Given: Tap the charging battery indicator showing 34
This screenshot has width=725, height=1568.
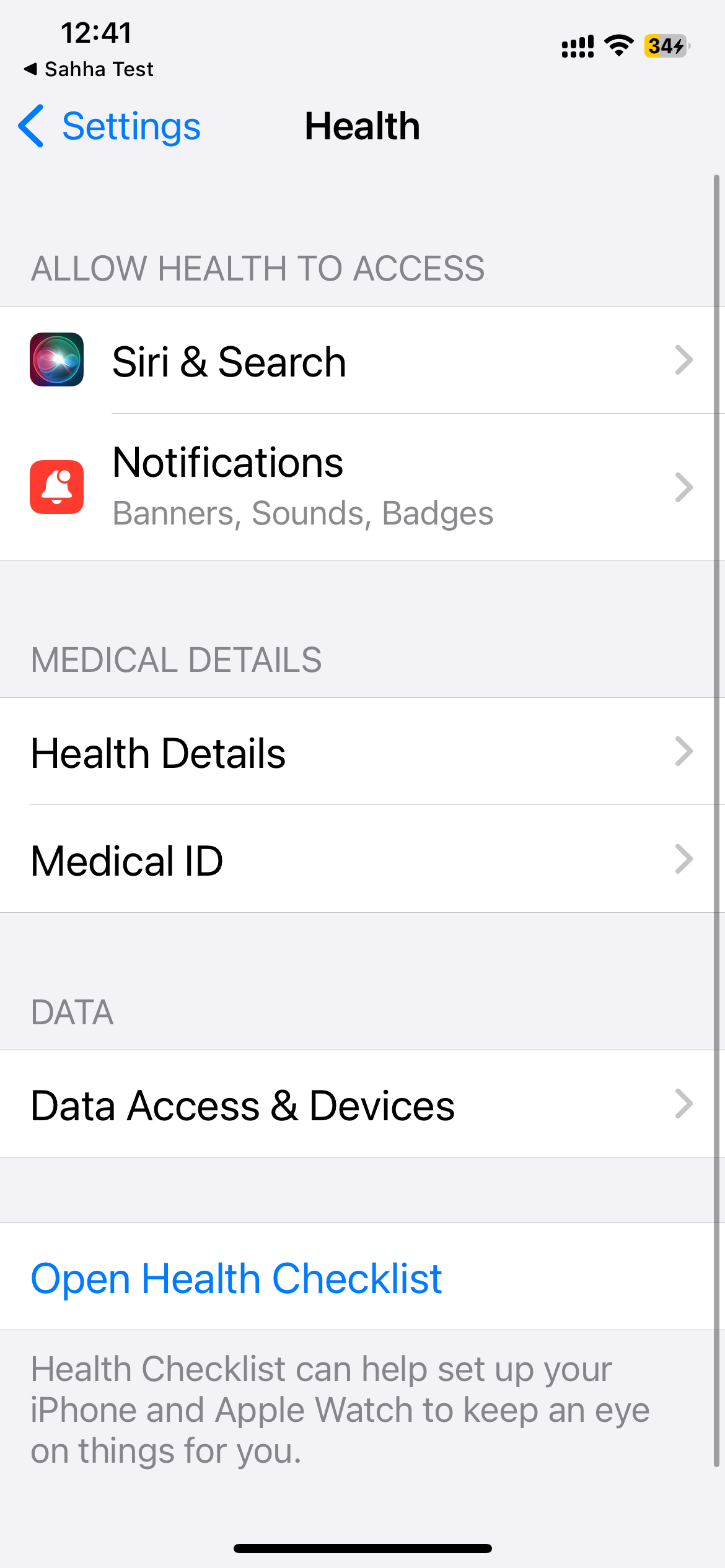Looking at the screenshot, I should pyautogui.click(x=664, y=45).
